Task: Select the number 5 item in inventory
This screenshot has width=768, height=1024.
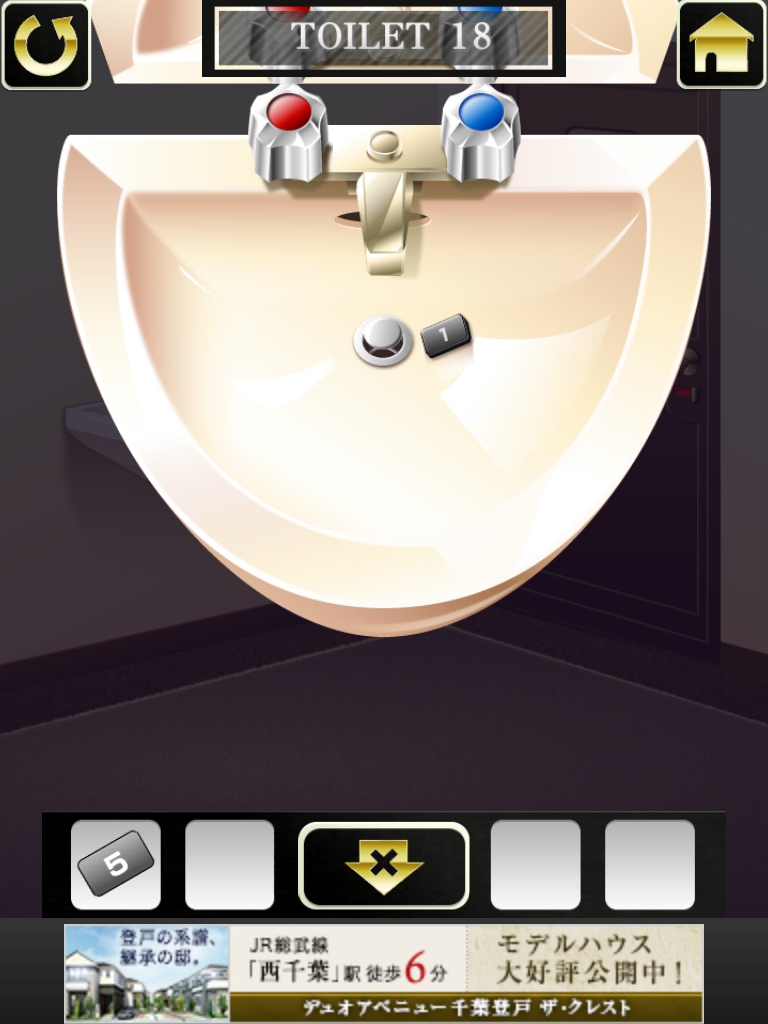Action: (116, 863)
